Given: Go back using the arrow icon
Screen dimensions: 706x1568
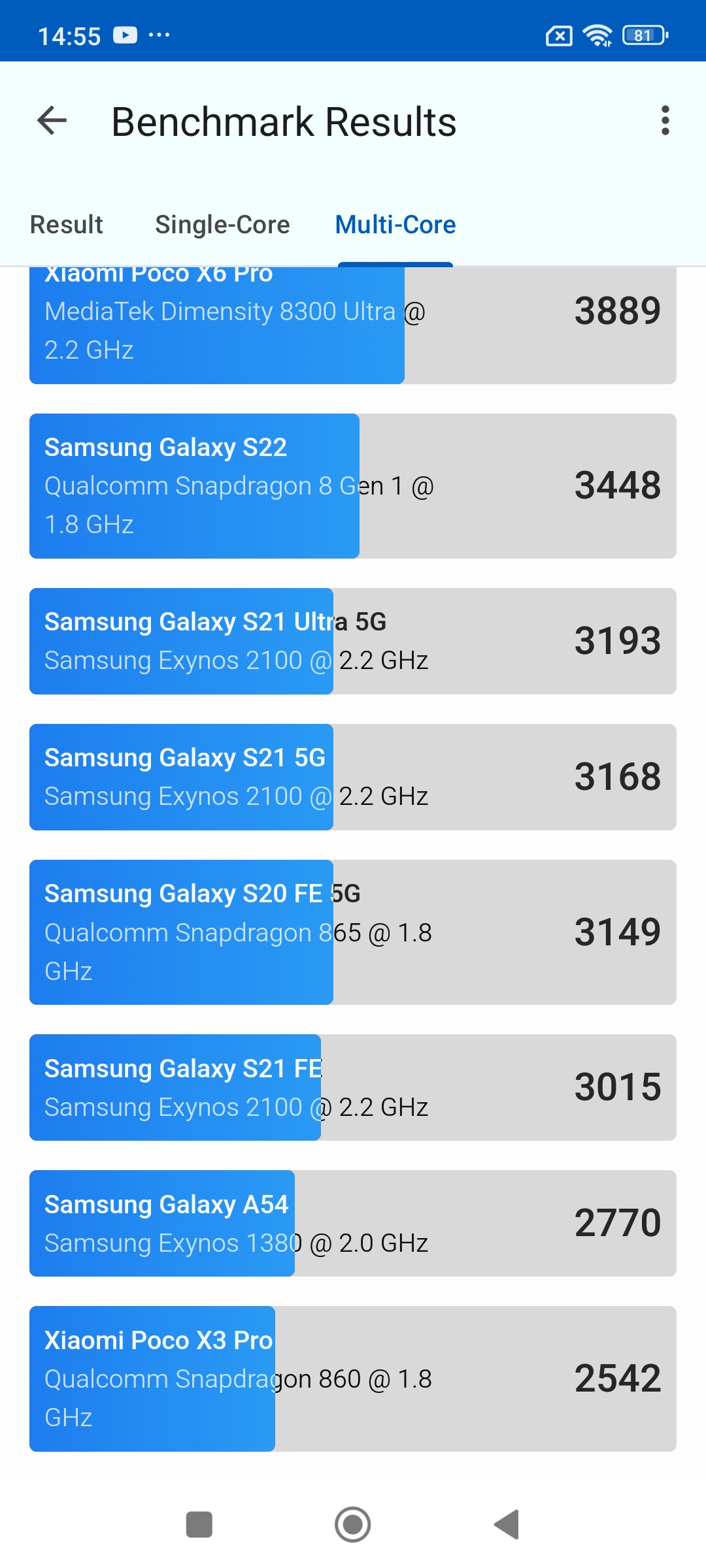Looking at the screenshot, I should click(x=52, y=121).
